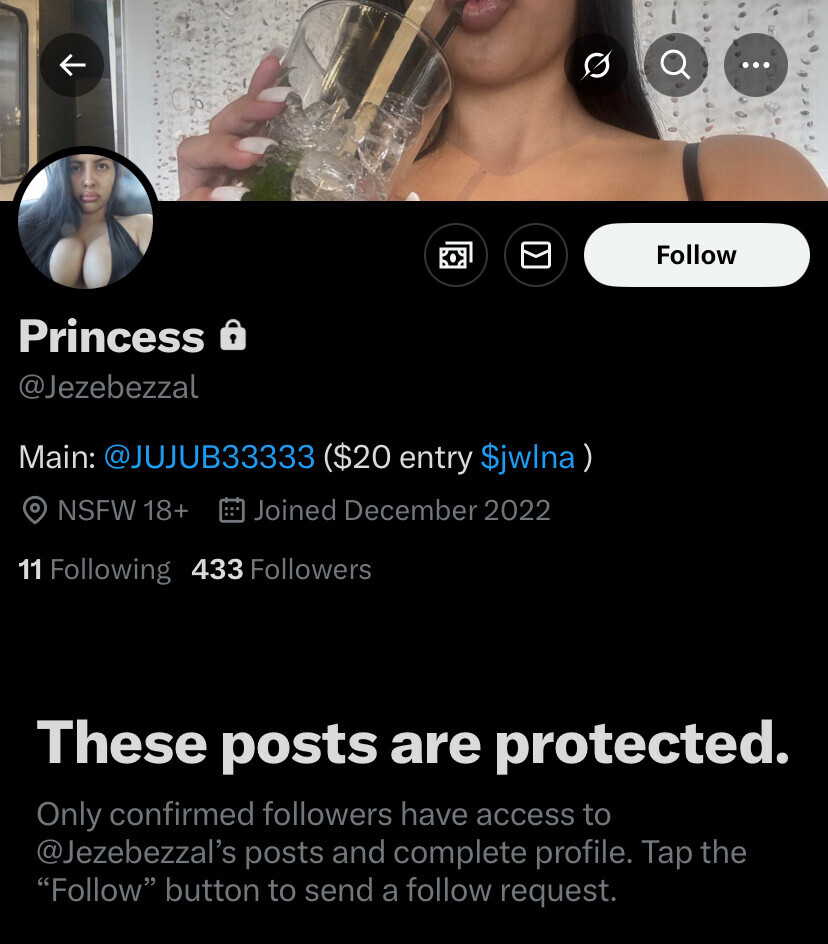Search this profile's posts
The image size is (828, 944).
[x=676, y=65]
